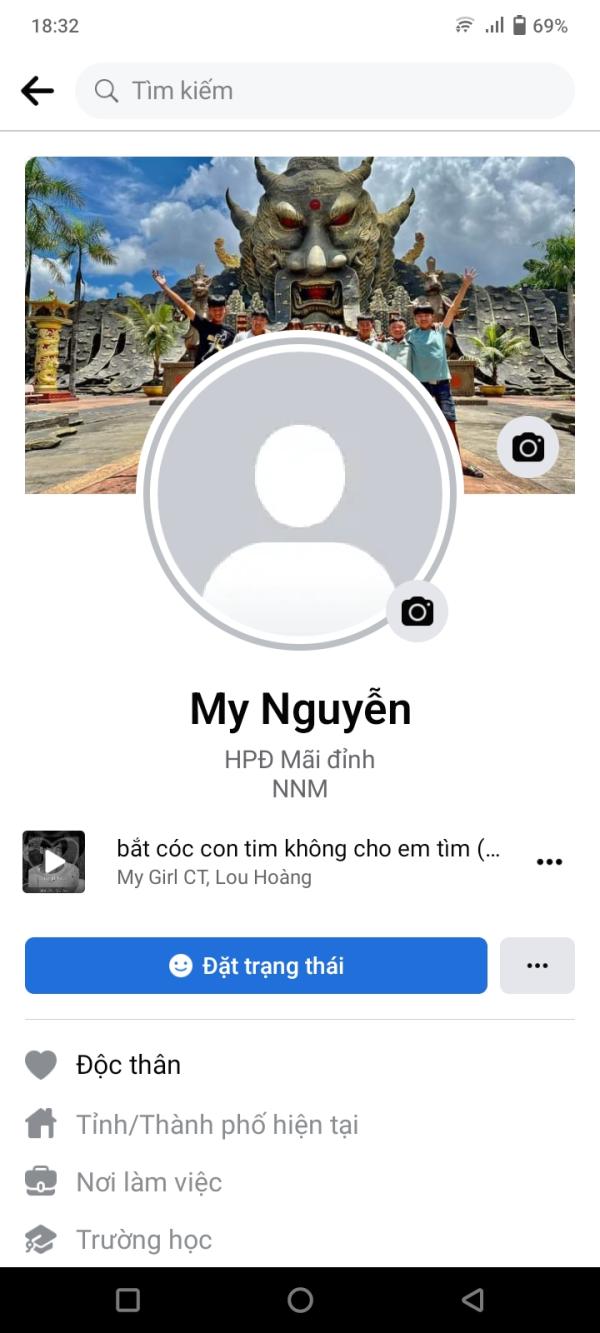Viewport: 600px width, 1333px height.
Task: Add Tỉnh/Thành phố hiện tại
Action: (300, 1124)
